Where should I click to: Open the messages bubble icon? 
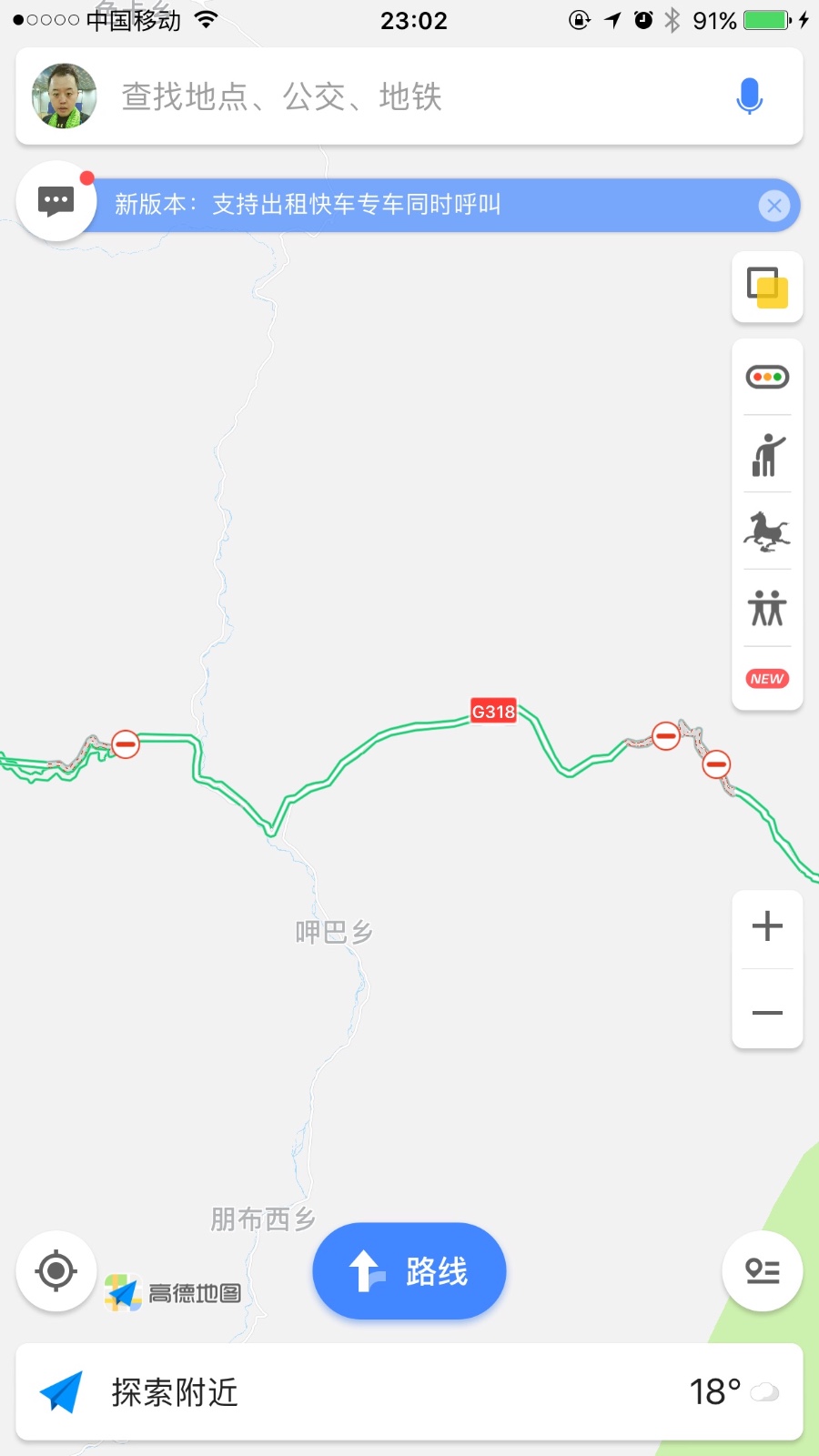(x=56, y=201)
